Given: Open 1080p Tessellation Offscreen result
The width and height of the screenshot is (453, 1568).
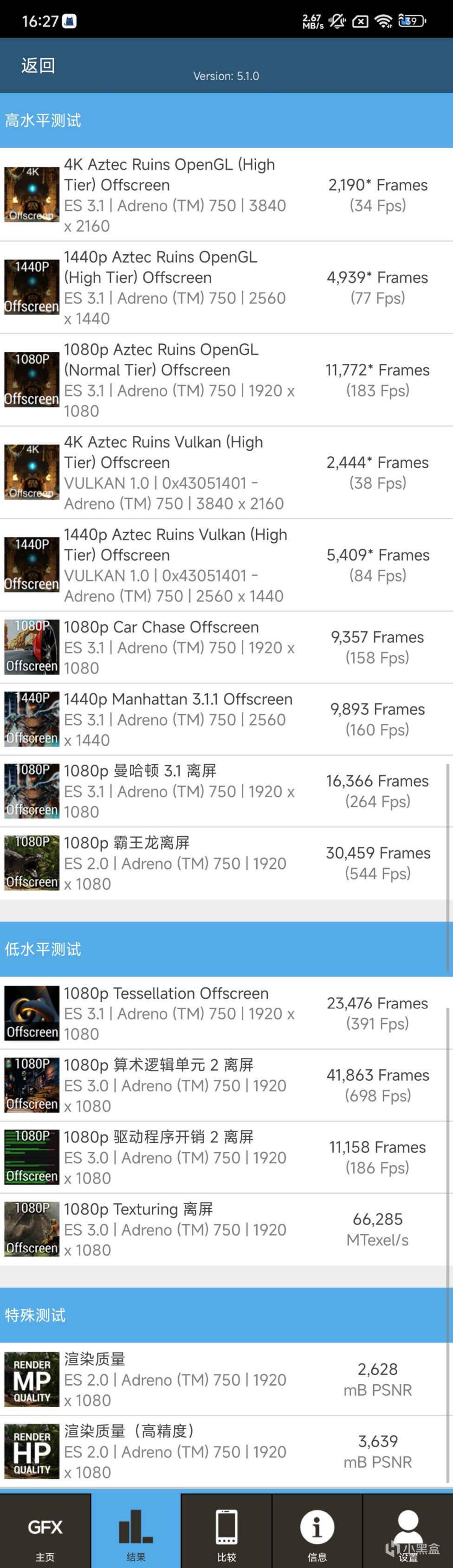Looking at the screenshot, I should [226, 1013].
